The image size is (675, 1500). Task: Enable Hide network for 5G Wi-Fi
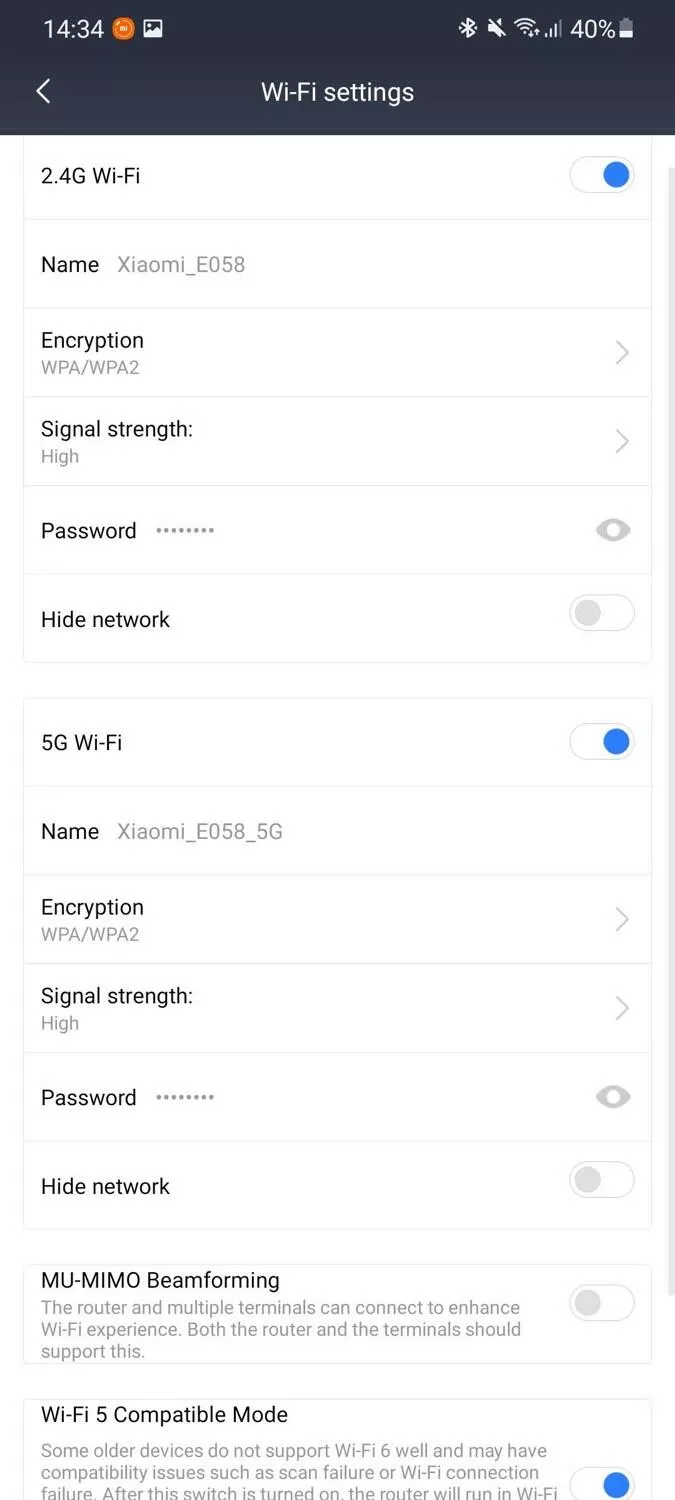coord(602,1180)
